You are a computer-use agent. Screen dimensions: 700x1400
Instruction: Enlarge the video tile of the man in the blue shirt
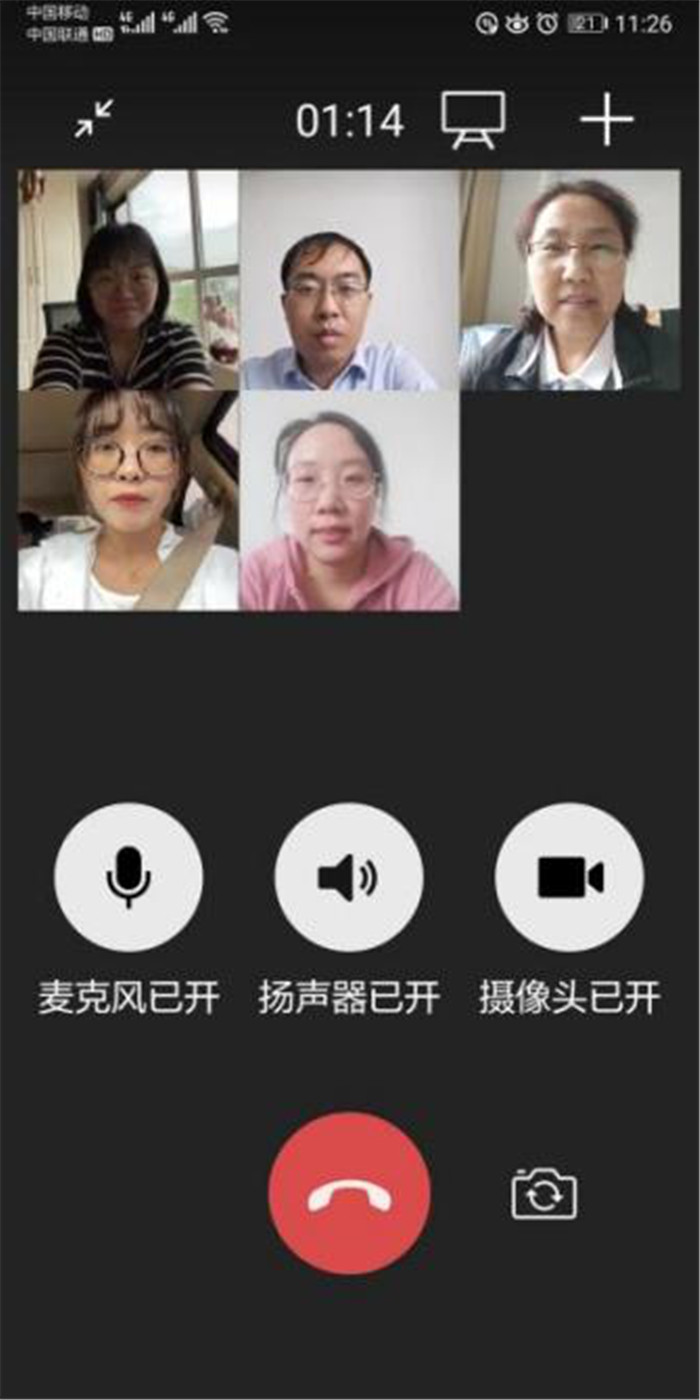(x=349, y=280)
